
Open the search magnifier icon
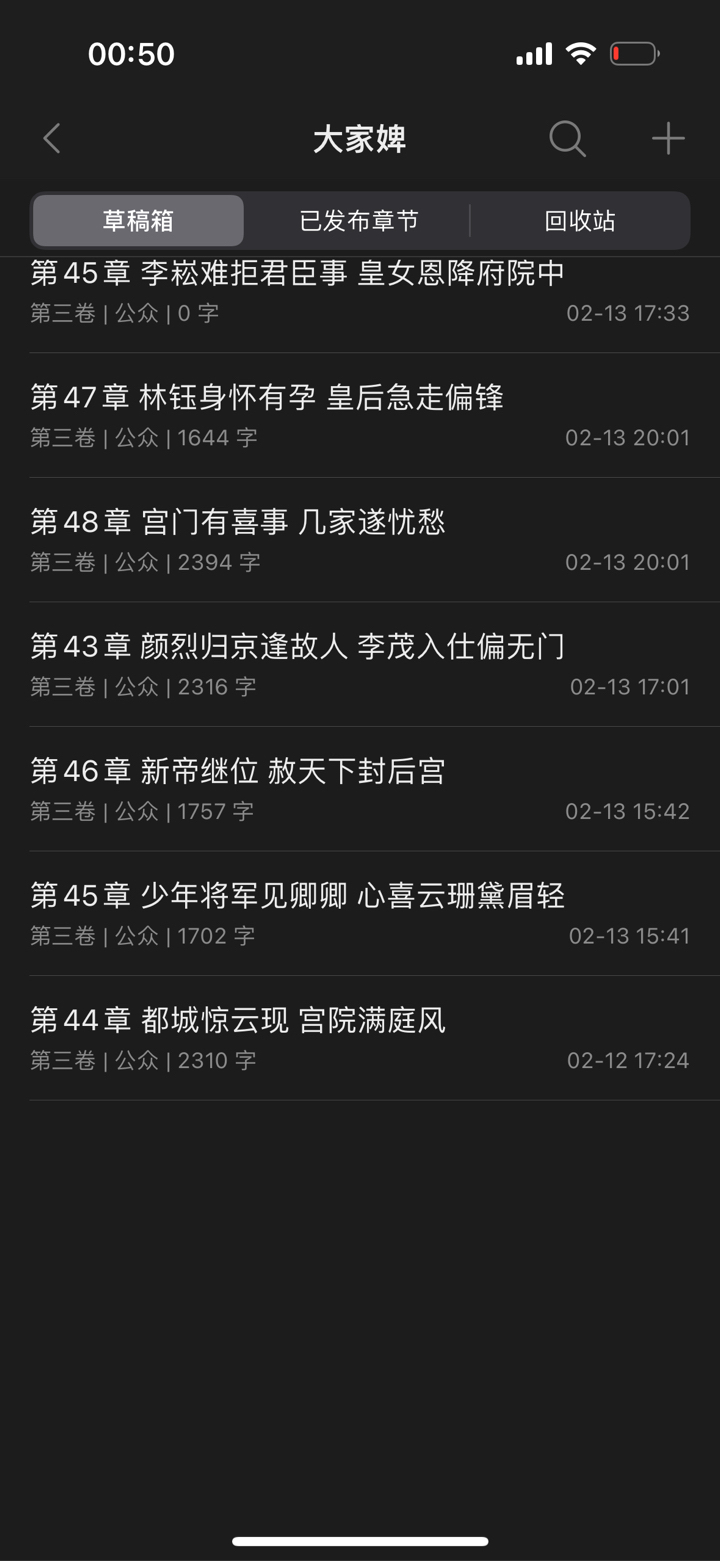click(567, 139)
